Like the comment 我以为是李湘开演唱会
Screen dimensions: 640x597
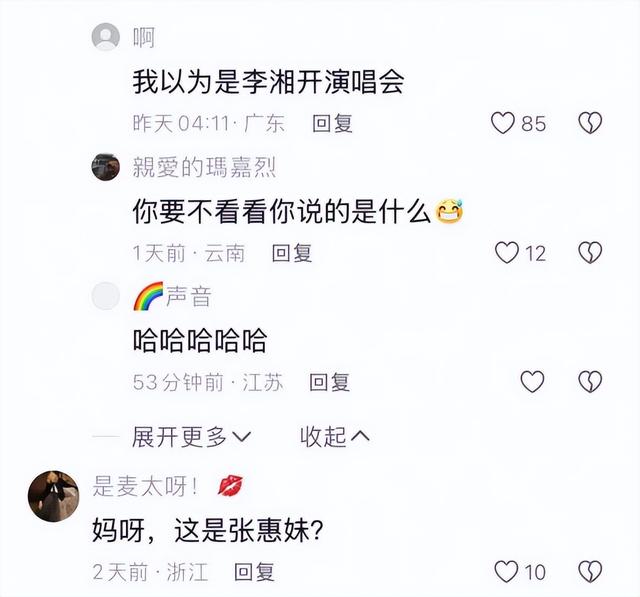tap(503, 123)
